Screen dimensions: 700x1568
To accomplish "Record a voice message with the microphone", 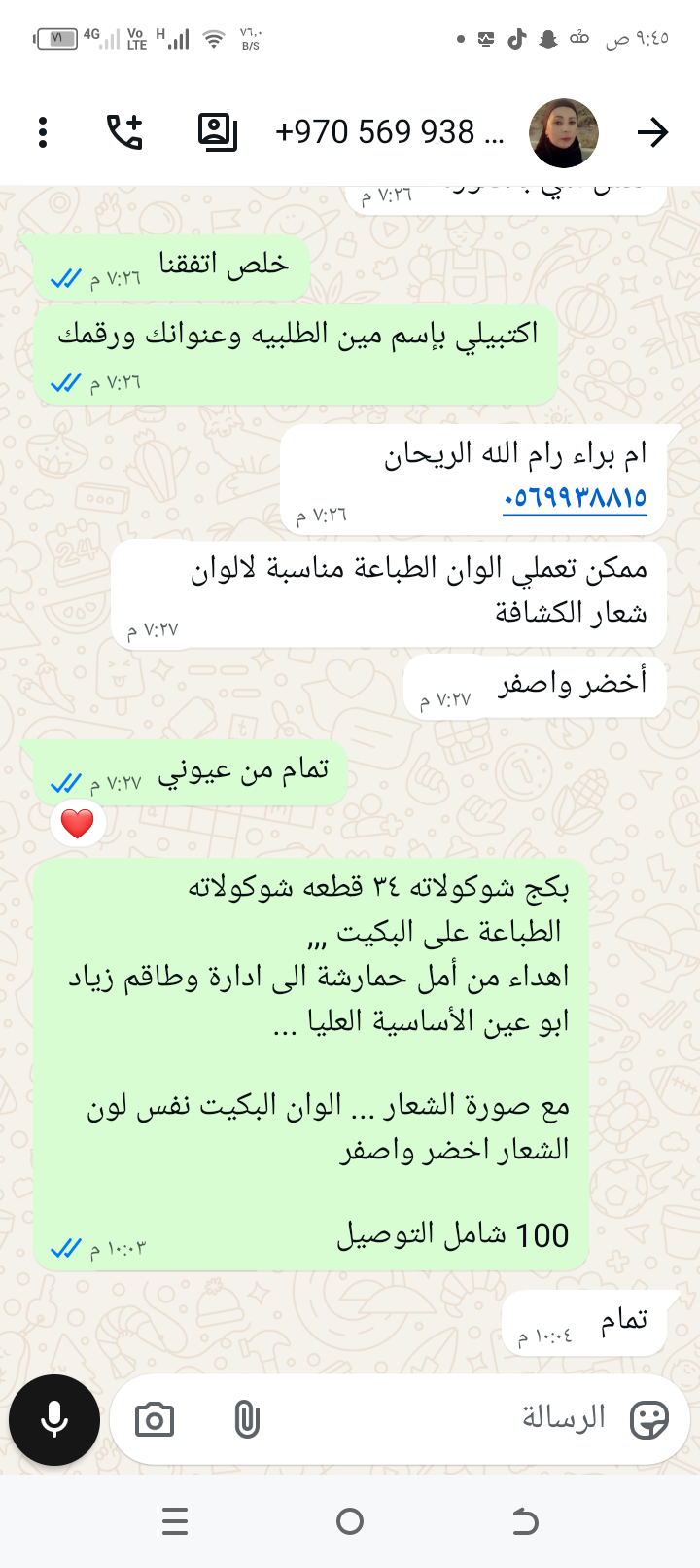I will 54,1419.
